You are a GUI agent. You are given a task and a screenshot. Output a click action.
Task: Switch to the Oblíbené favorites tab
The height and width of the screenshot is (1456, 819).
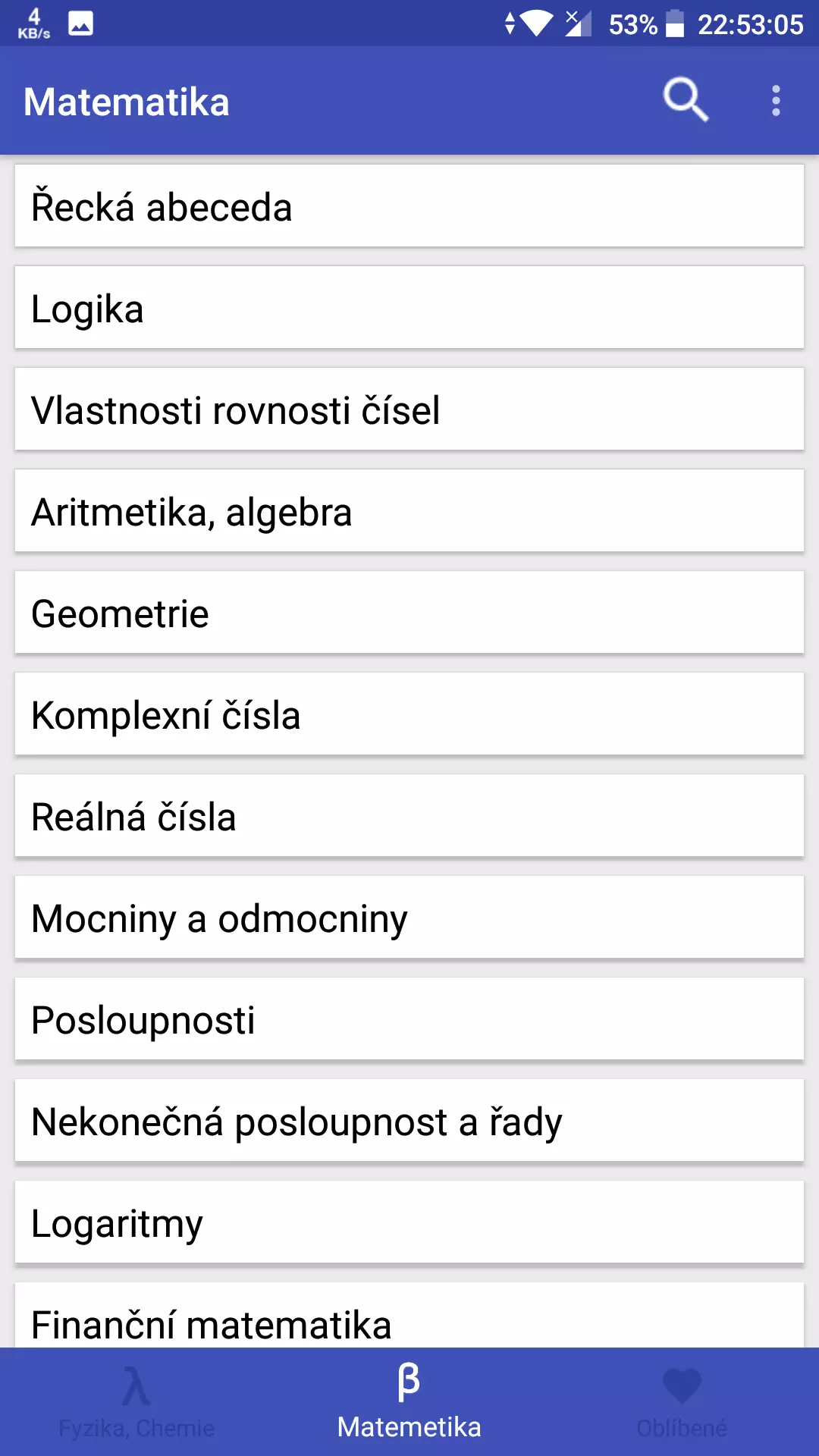[x=682, y=1403]
